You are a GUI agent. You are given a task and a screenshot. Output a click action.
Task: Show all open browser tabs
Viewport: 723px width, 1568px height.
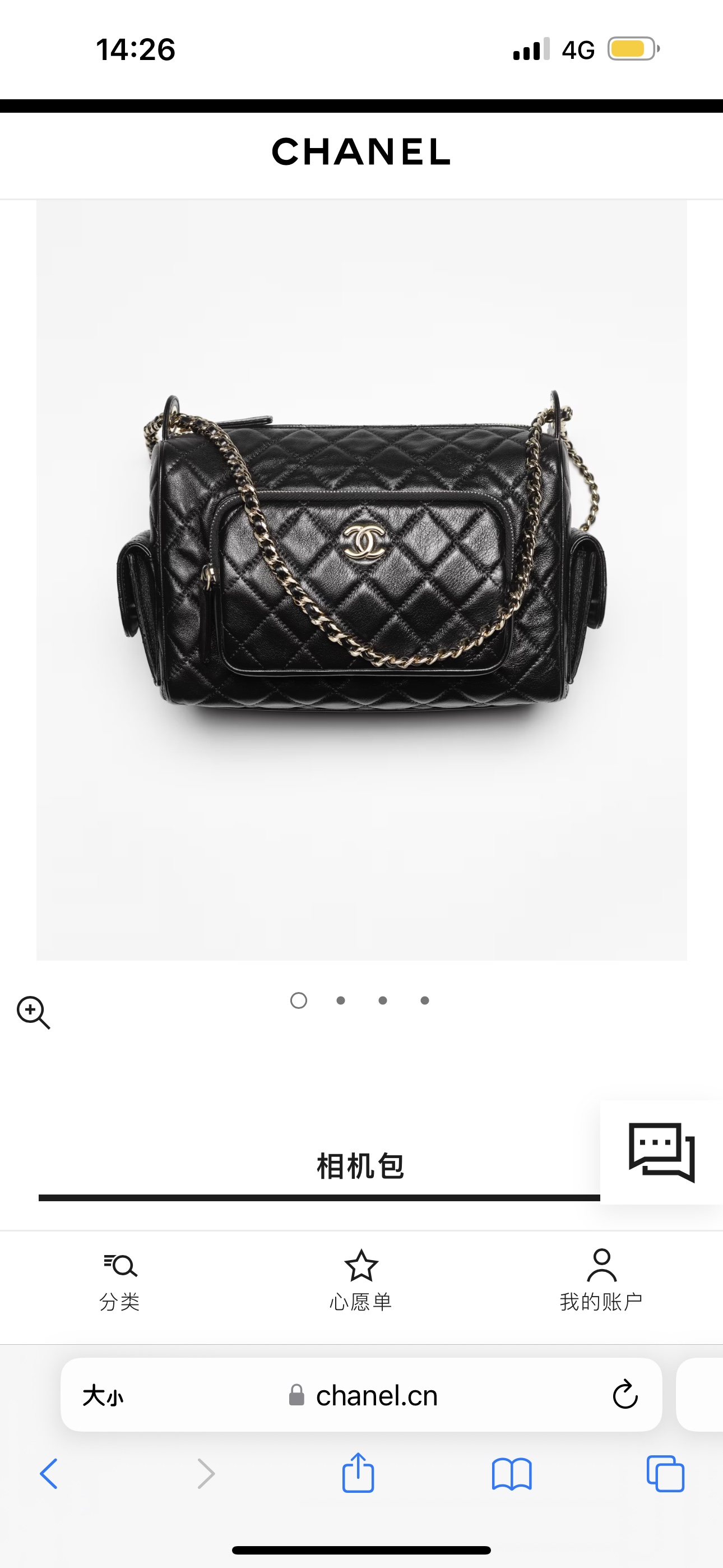pos(665,1474)
